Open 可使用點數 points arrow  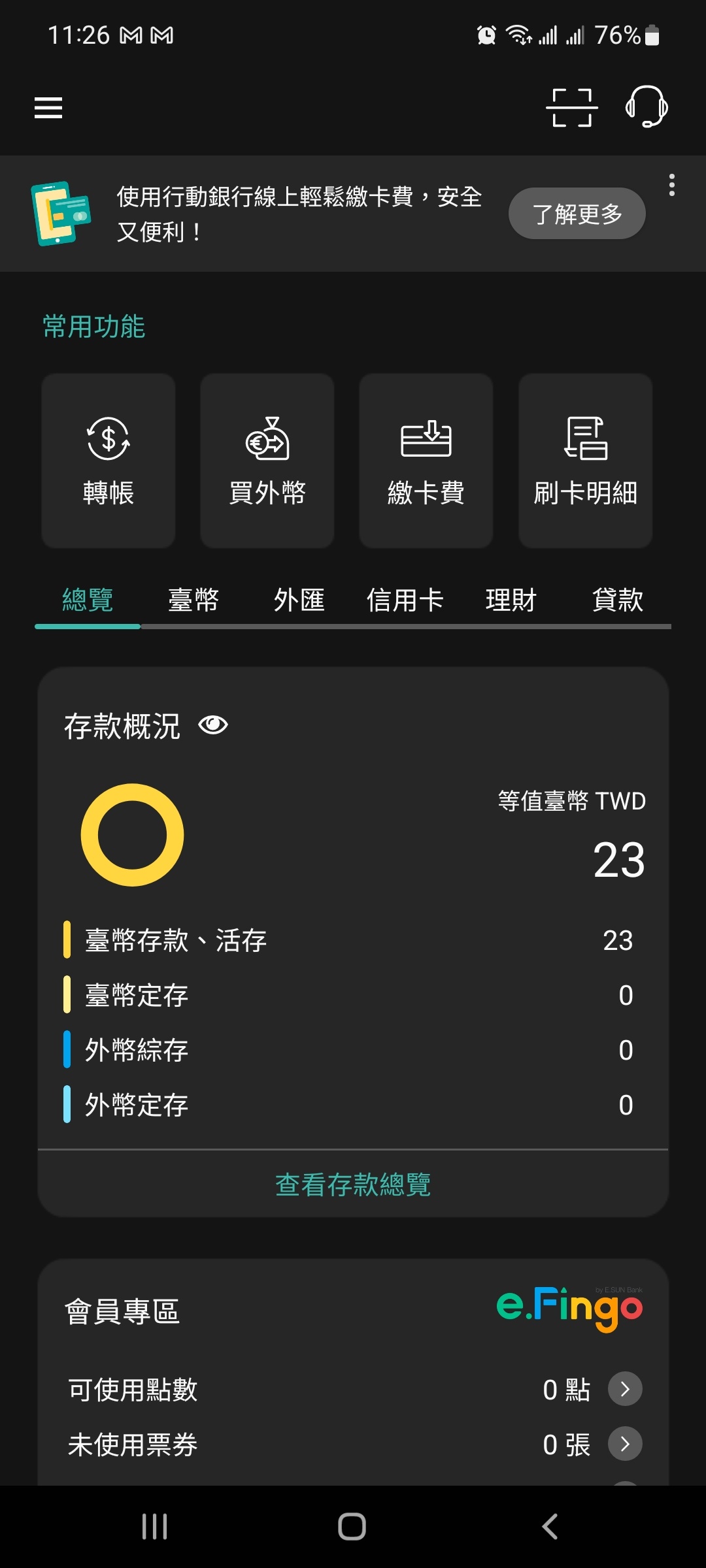[x=625, y=1389]
